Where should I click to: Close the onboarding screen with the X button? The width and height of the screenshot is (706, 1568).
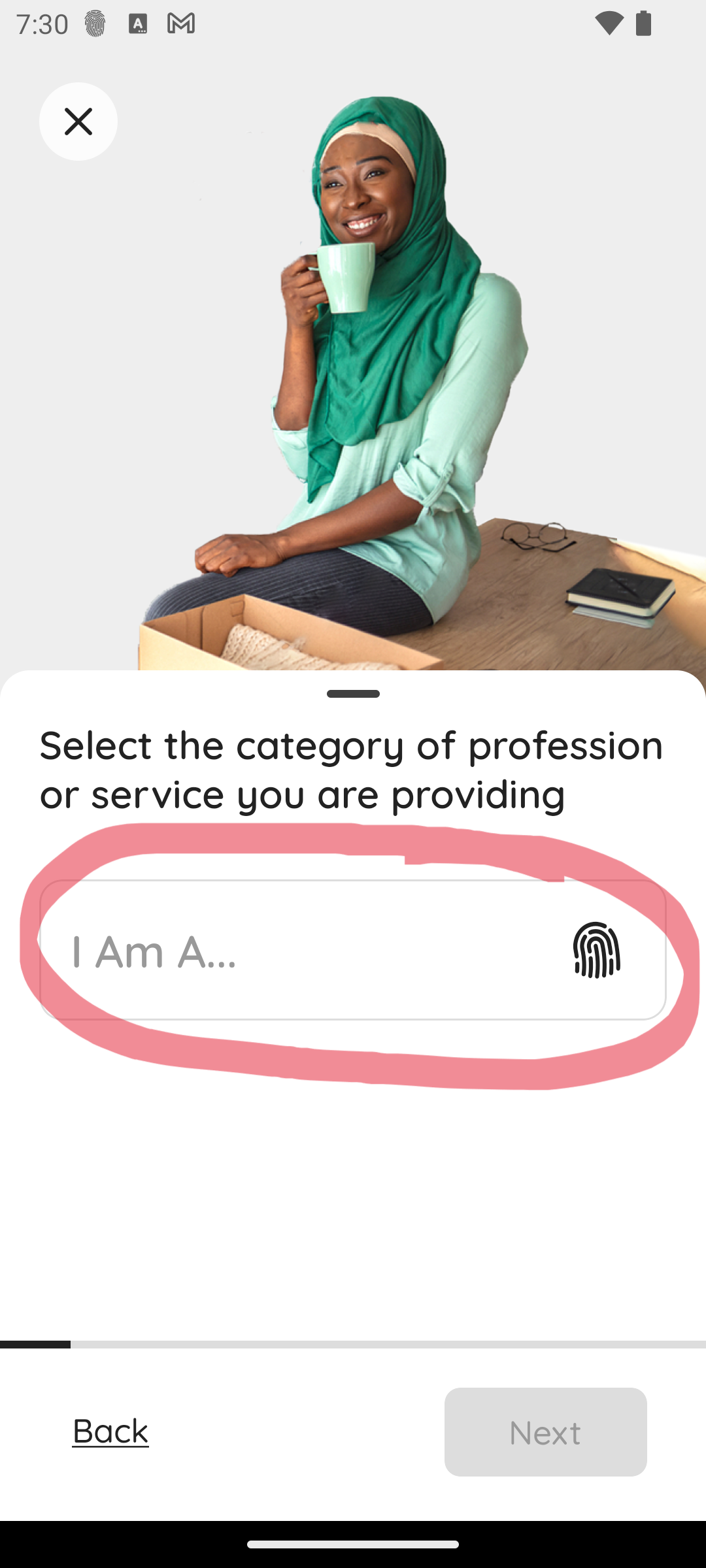[x=78, y=122]
